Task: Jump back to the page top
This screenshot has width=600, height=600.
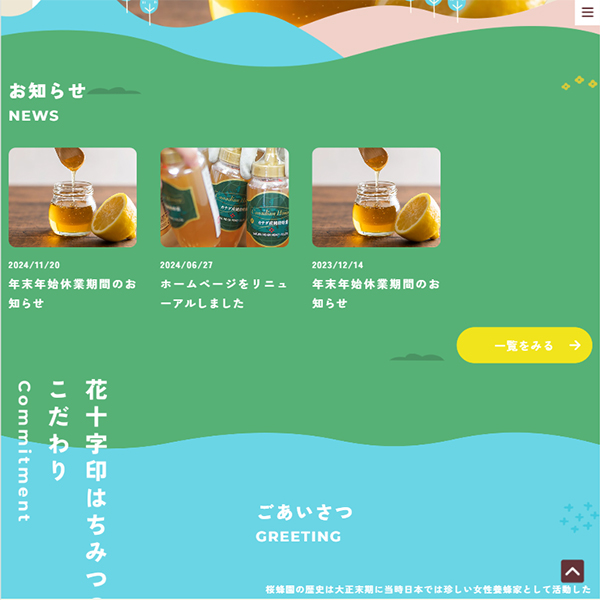Action: point(572,571)
